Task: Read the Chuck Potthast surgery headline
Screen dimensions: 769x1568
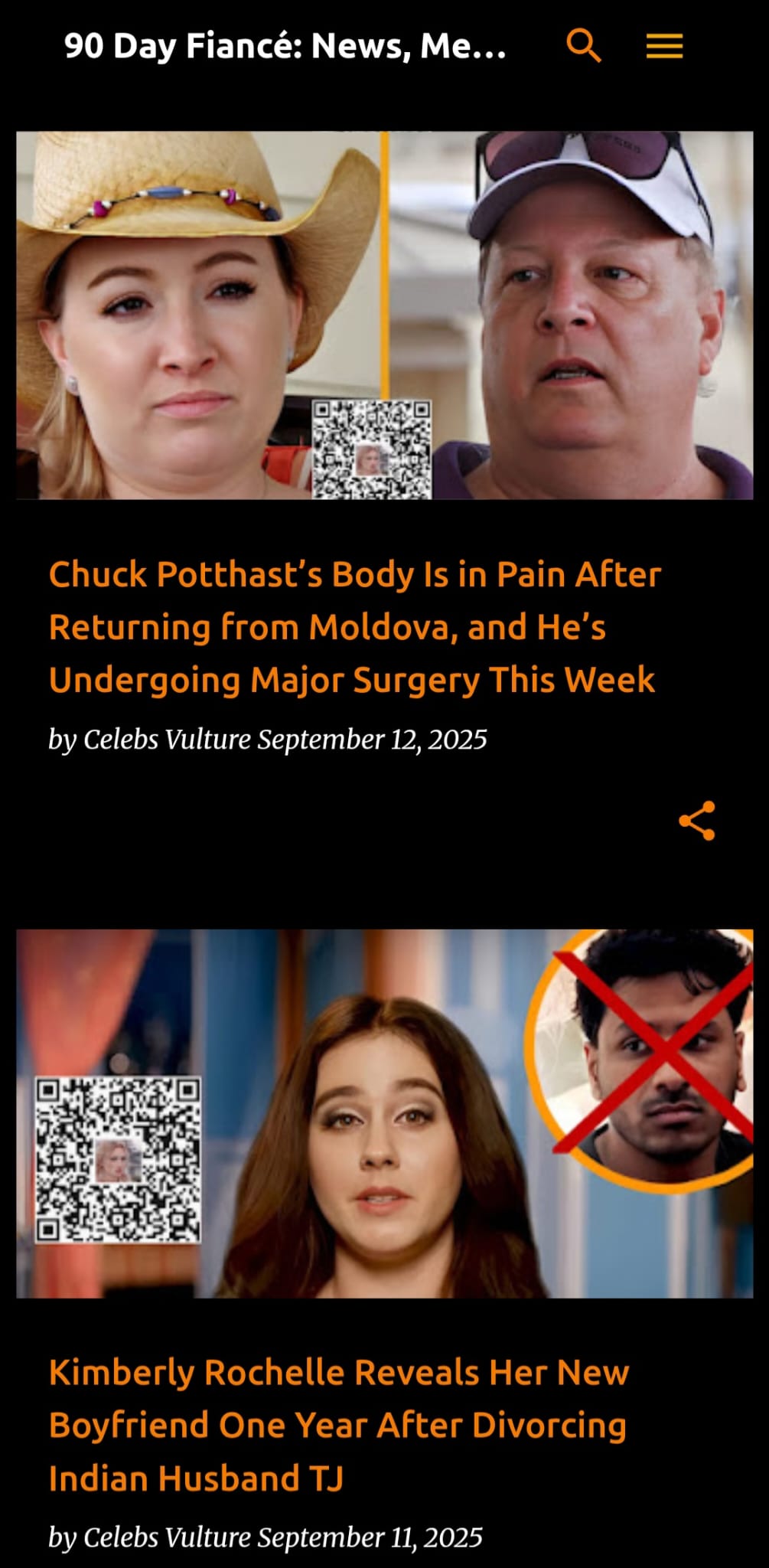Action: click(354, 627)
